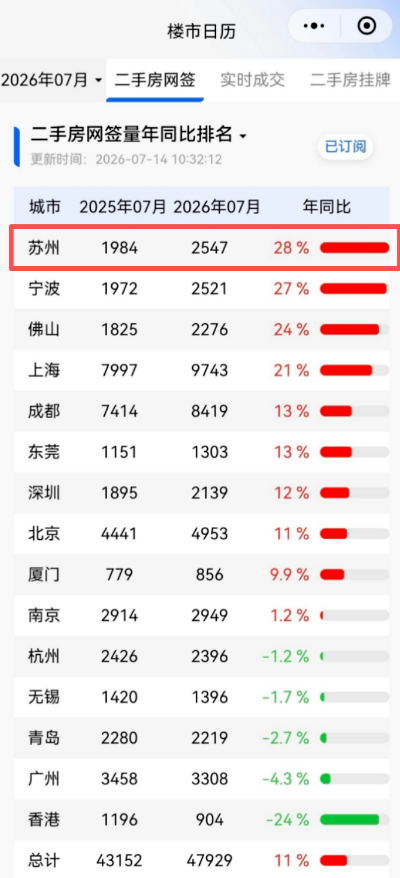
Task: Select the 二手房网签 tab
Action: [x=155, y=80]
